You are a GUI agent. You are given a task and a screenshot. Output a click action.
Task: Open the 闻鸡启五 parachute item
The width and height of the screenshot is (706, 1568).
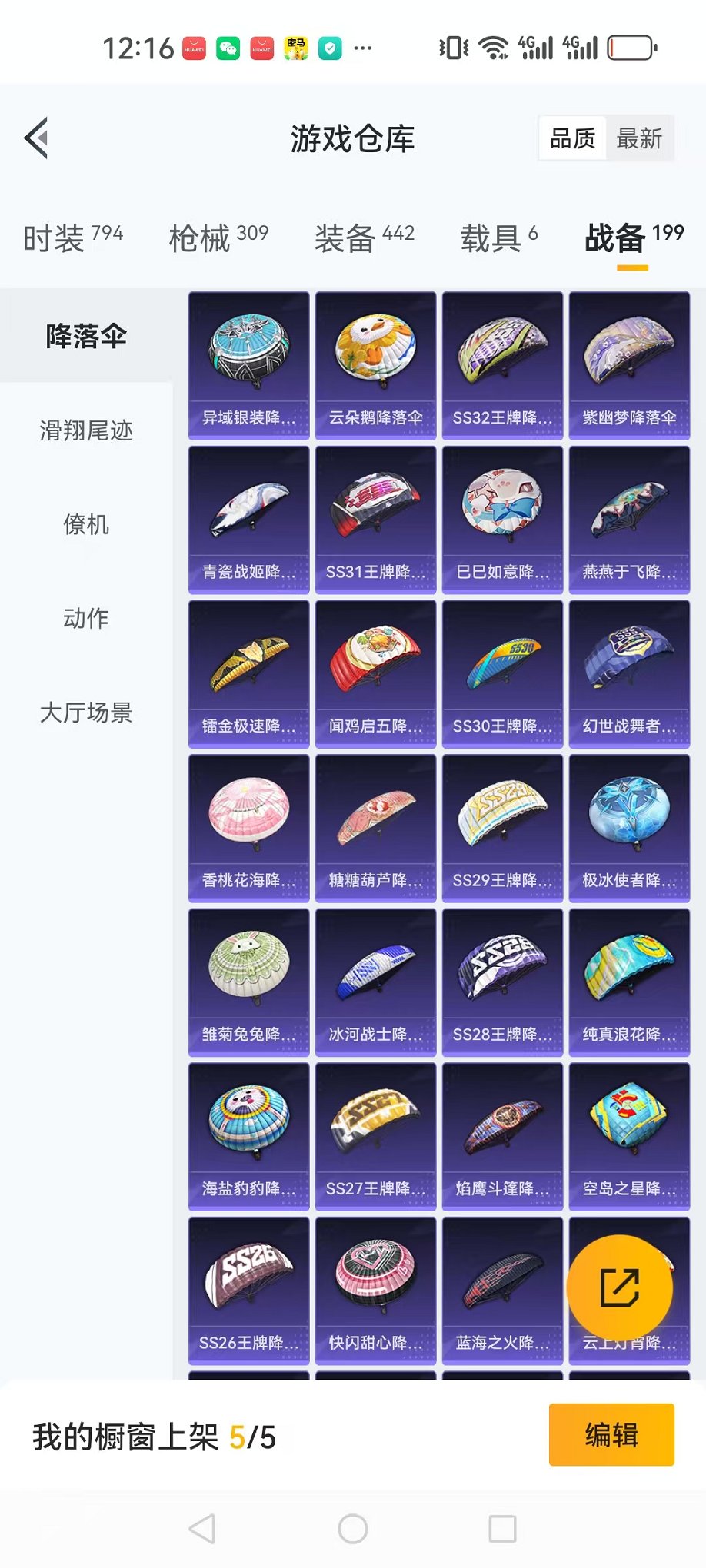375,673
